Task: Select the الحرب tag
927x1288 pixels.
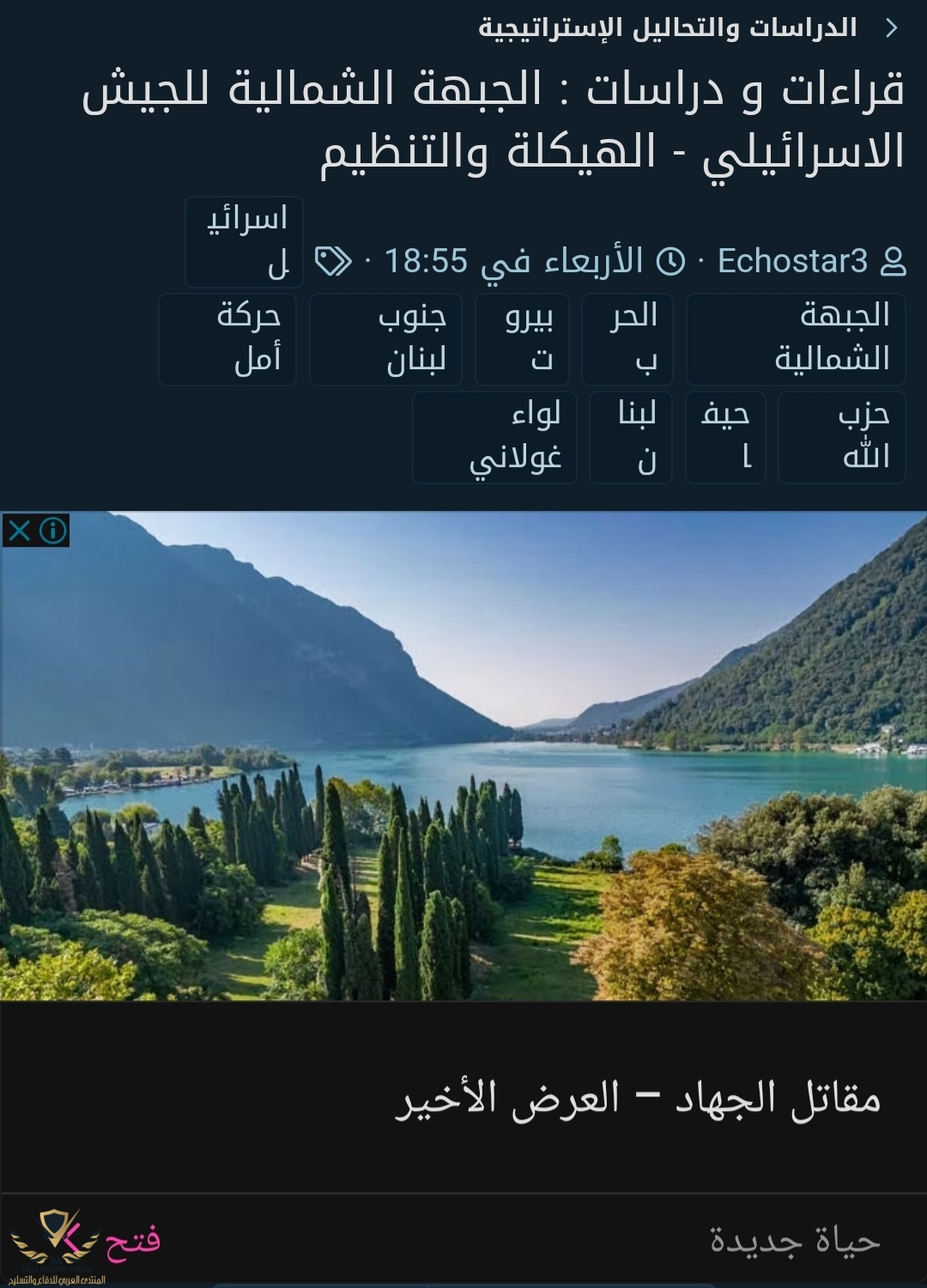Action: [x=627, y=338]
